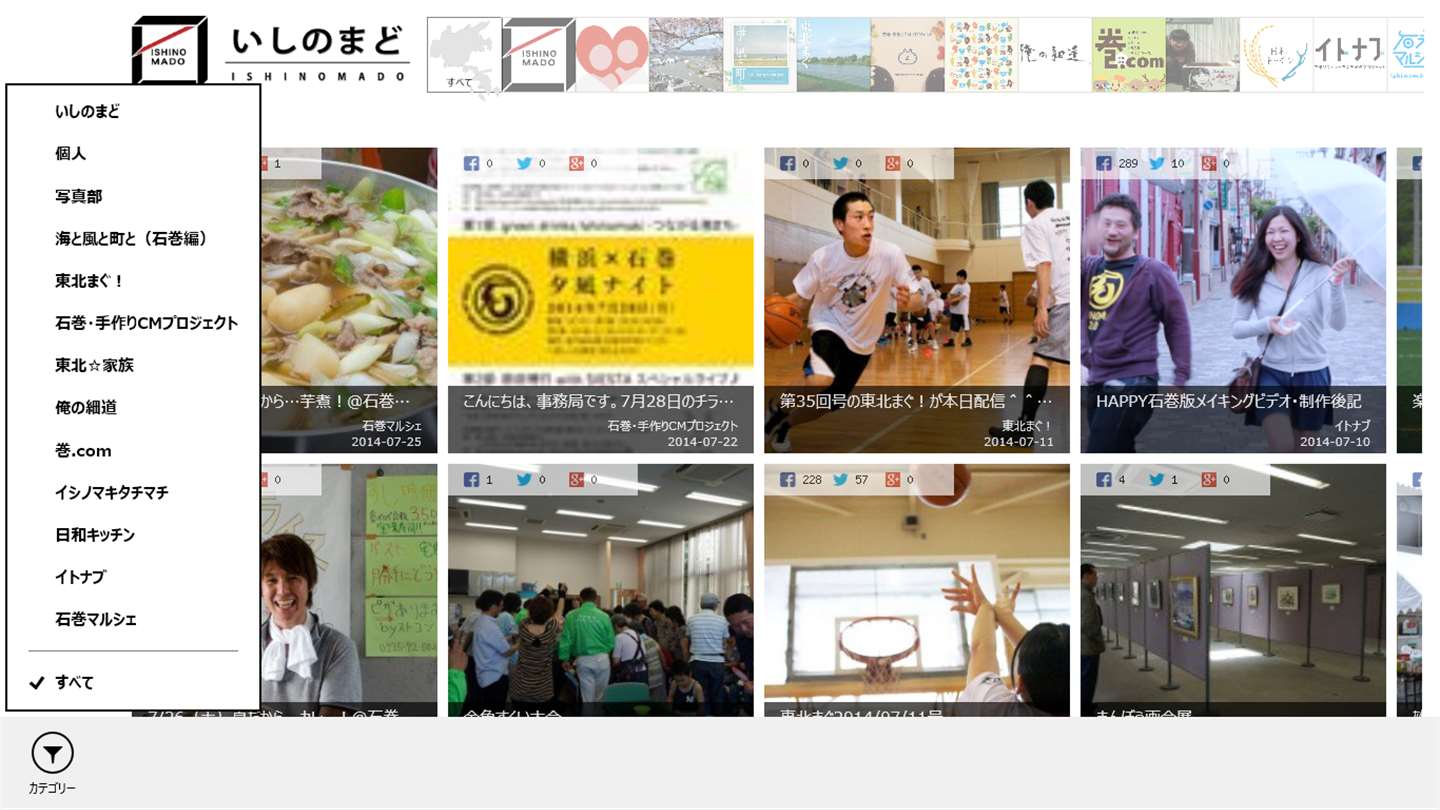This screenshot has height=810, width=1440.
Task: Pick 東北まぐ！ from the list
Action: click(89, 281)
